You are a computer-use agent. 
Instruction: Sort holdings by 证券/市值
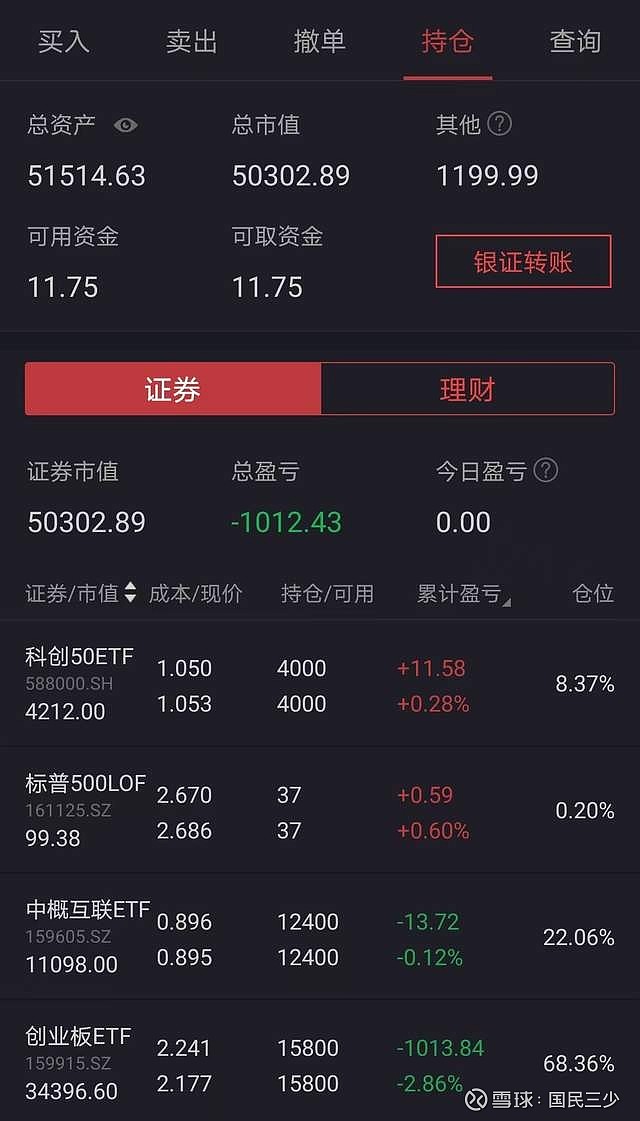[81, 593]
